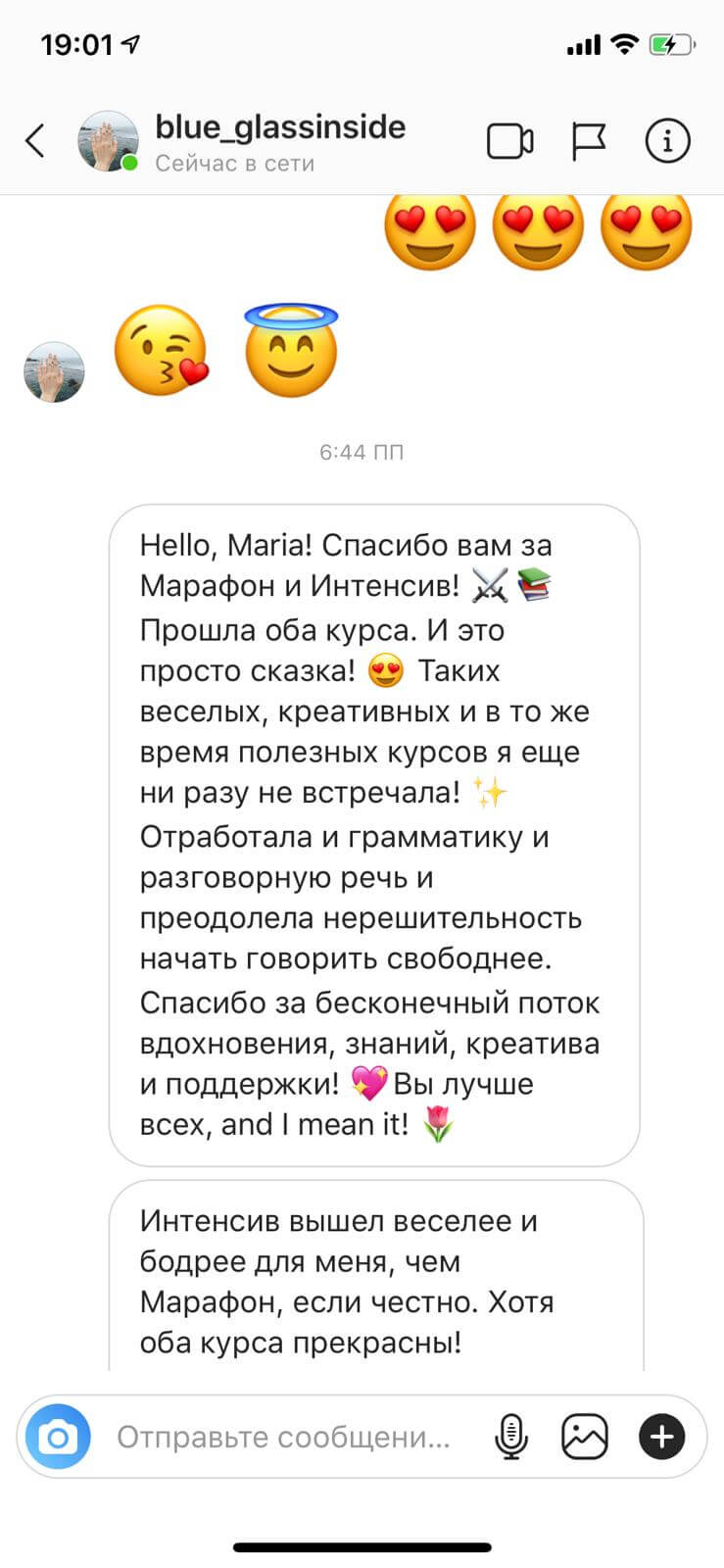724x1568 pixels.
Task: Choose an image from the gallery
Action: (585, 1437)
